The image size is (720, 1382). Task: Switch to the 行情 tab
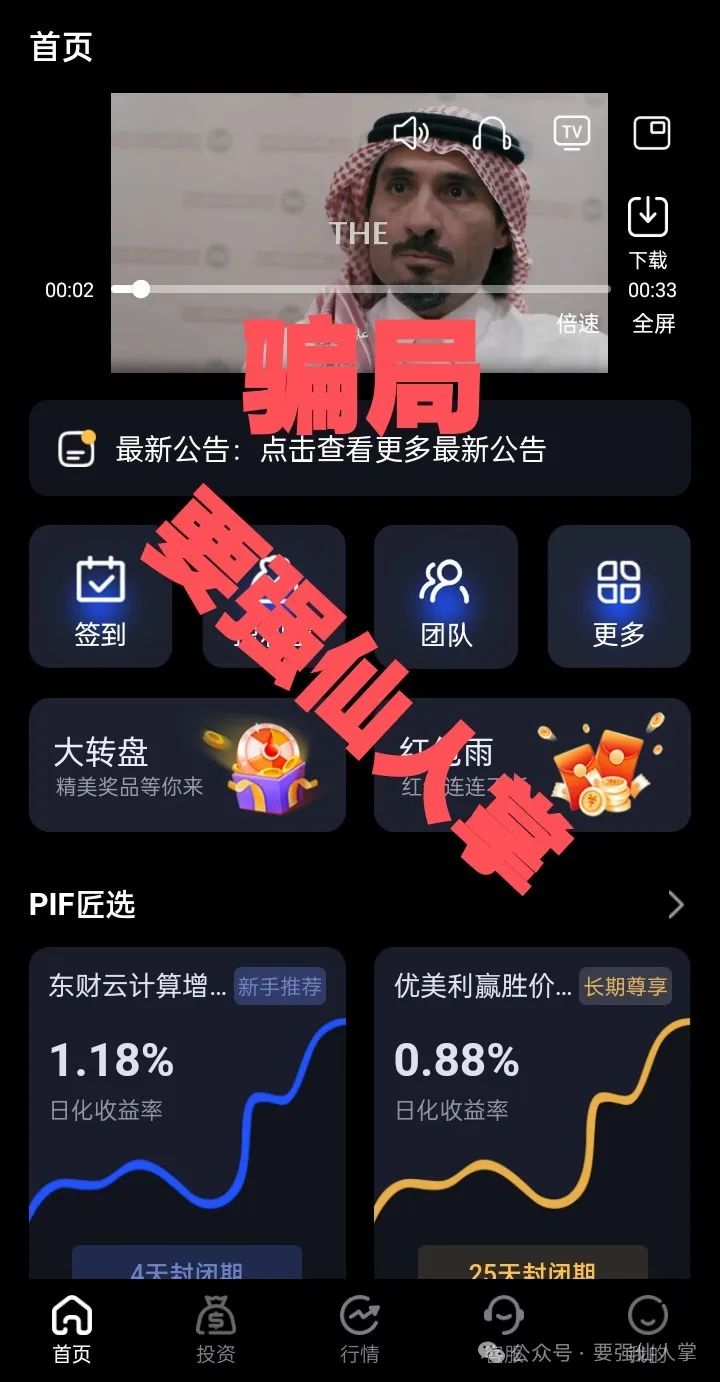coord(359,1330)
